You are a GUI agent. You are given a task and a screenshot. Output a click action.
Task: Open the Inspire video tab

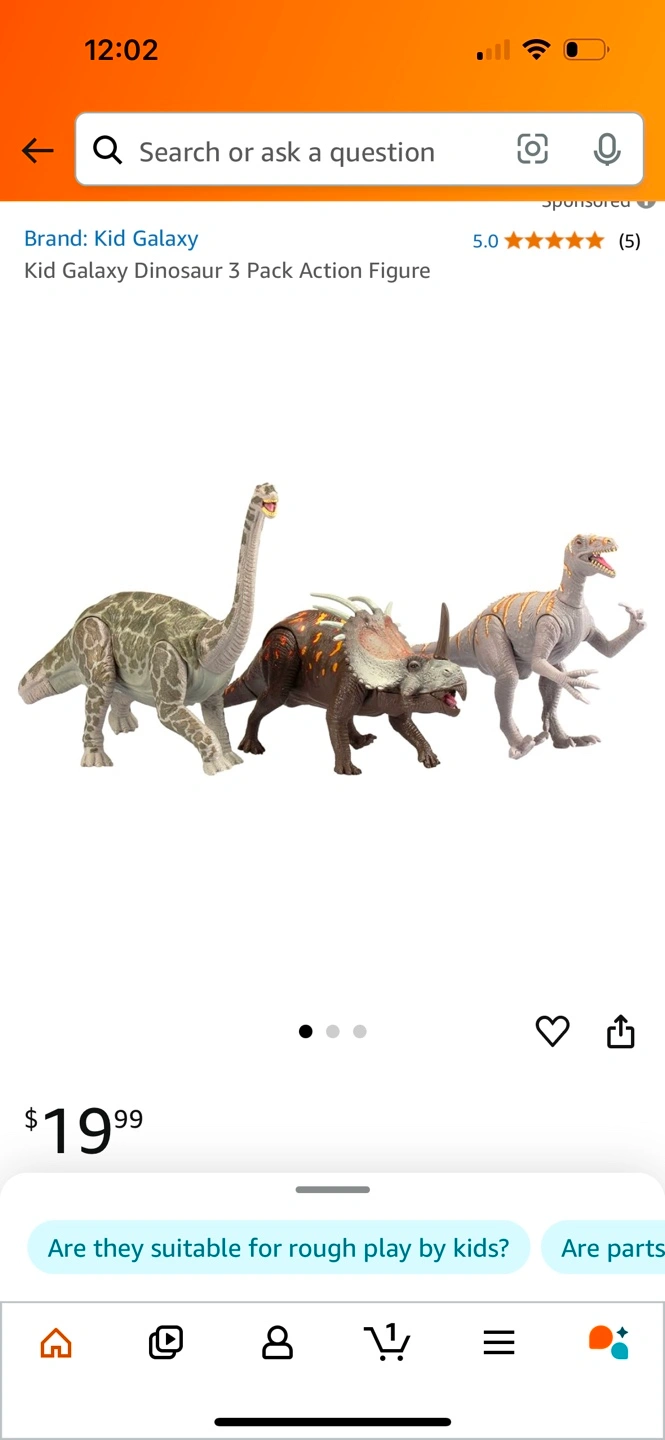tap(166, 1342)
